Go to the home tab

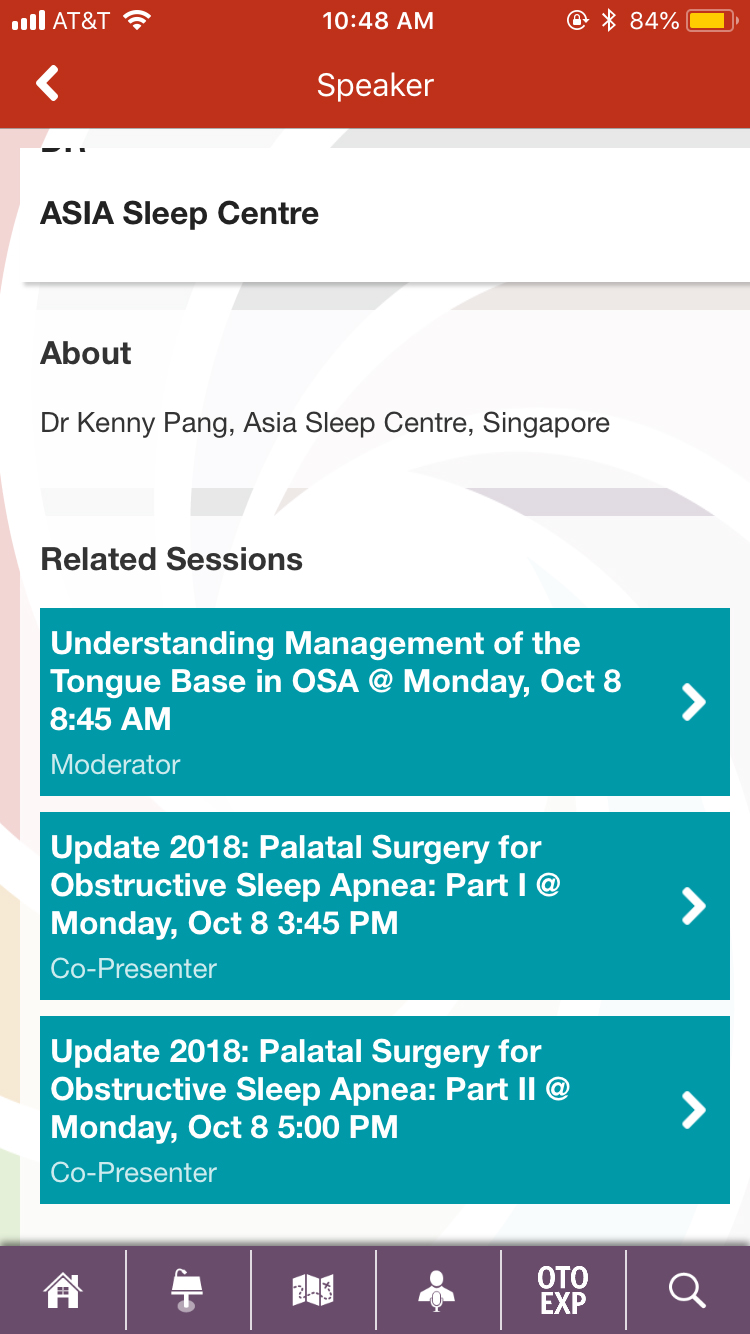click(x=62, y=1290)
